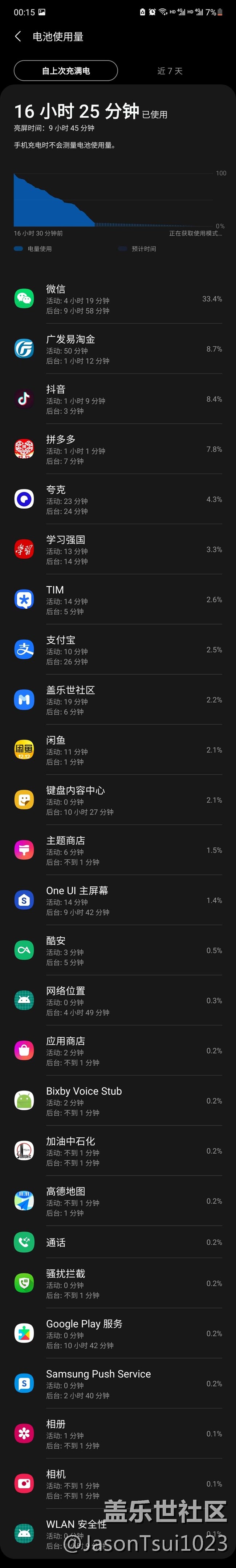Screen dimensions: 236x1568
Task: Open Google Play 服务 battery details
Action: 118,1334
